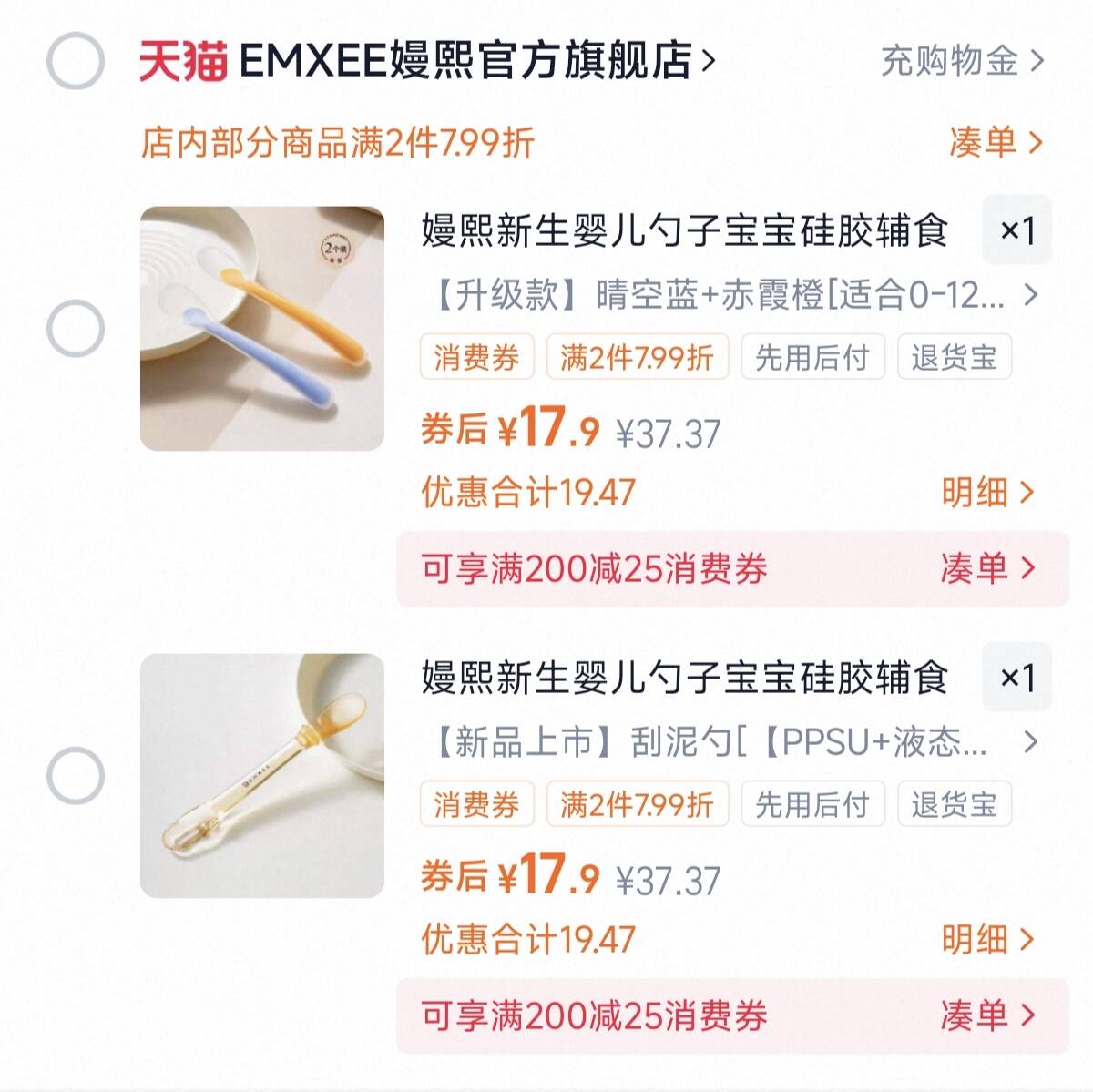View 明细 for the 升级款 spoon discount
The width and height of the screenshot is (1093, 1092).
click(x=987, y=493)
